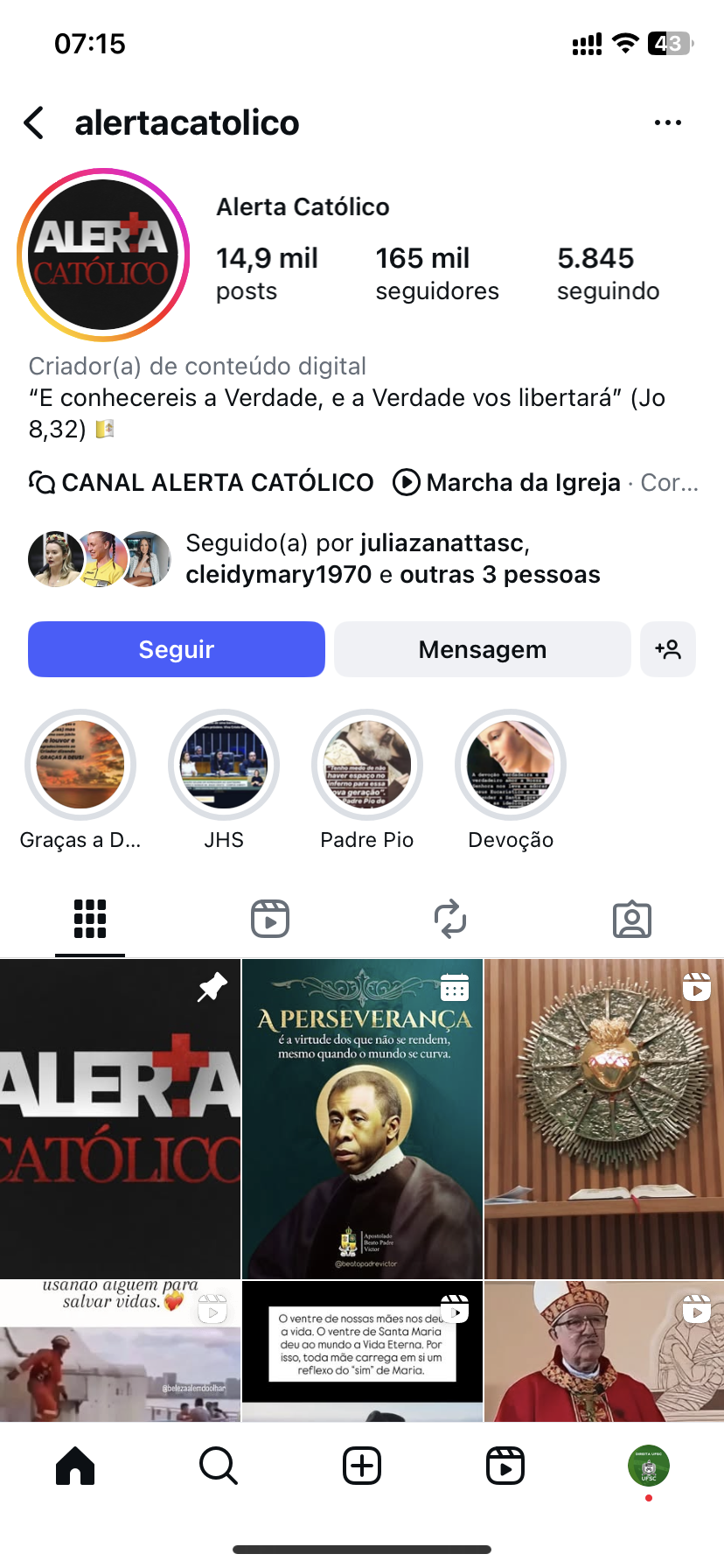This screenshot has width=724, height=1568.
Task: Switch to the Reels profile tab
Action: pos(270,919)
